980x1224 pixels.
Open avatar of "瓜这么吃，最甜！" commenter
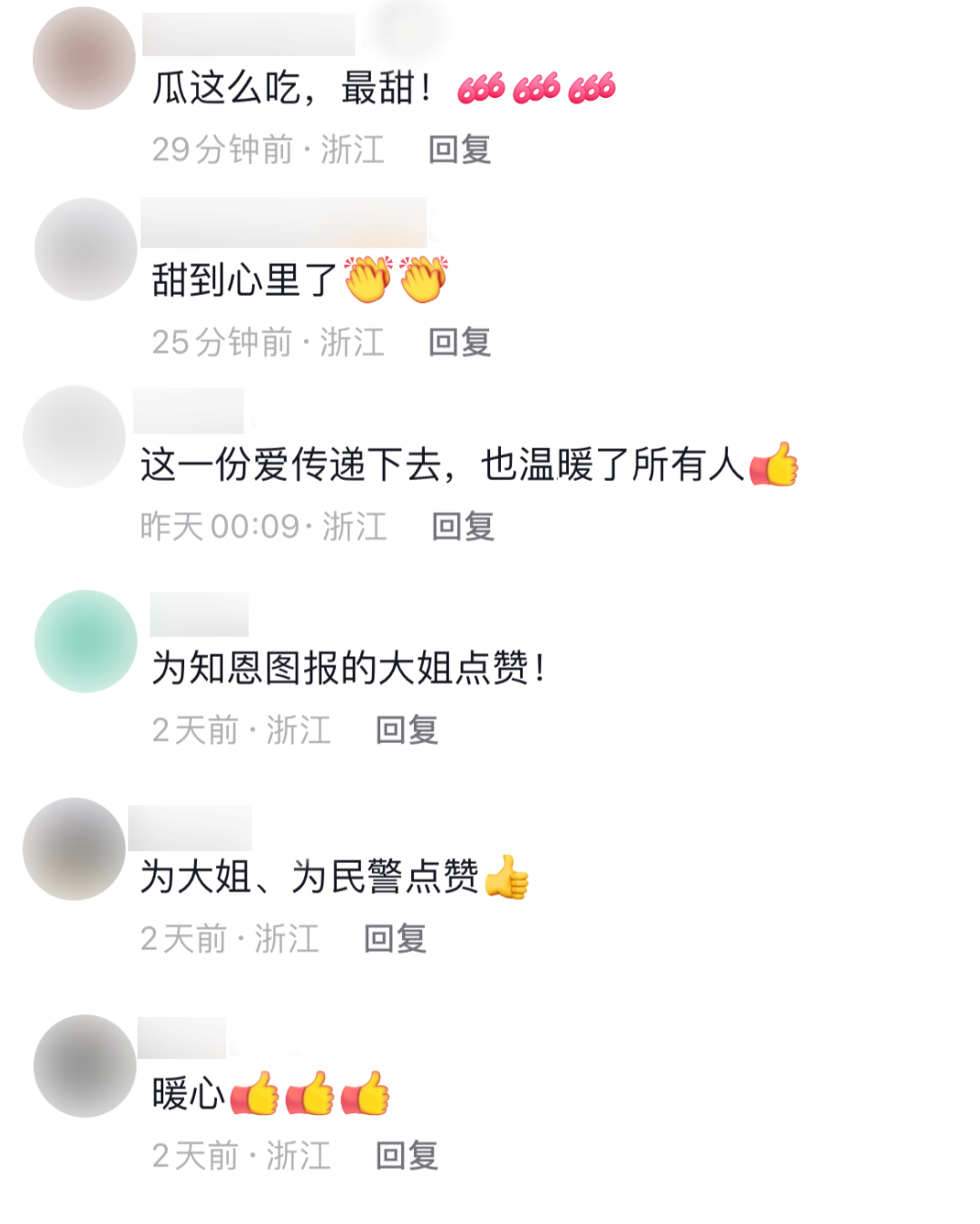[84, 59]
